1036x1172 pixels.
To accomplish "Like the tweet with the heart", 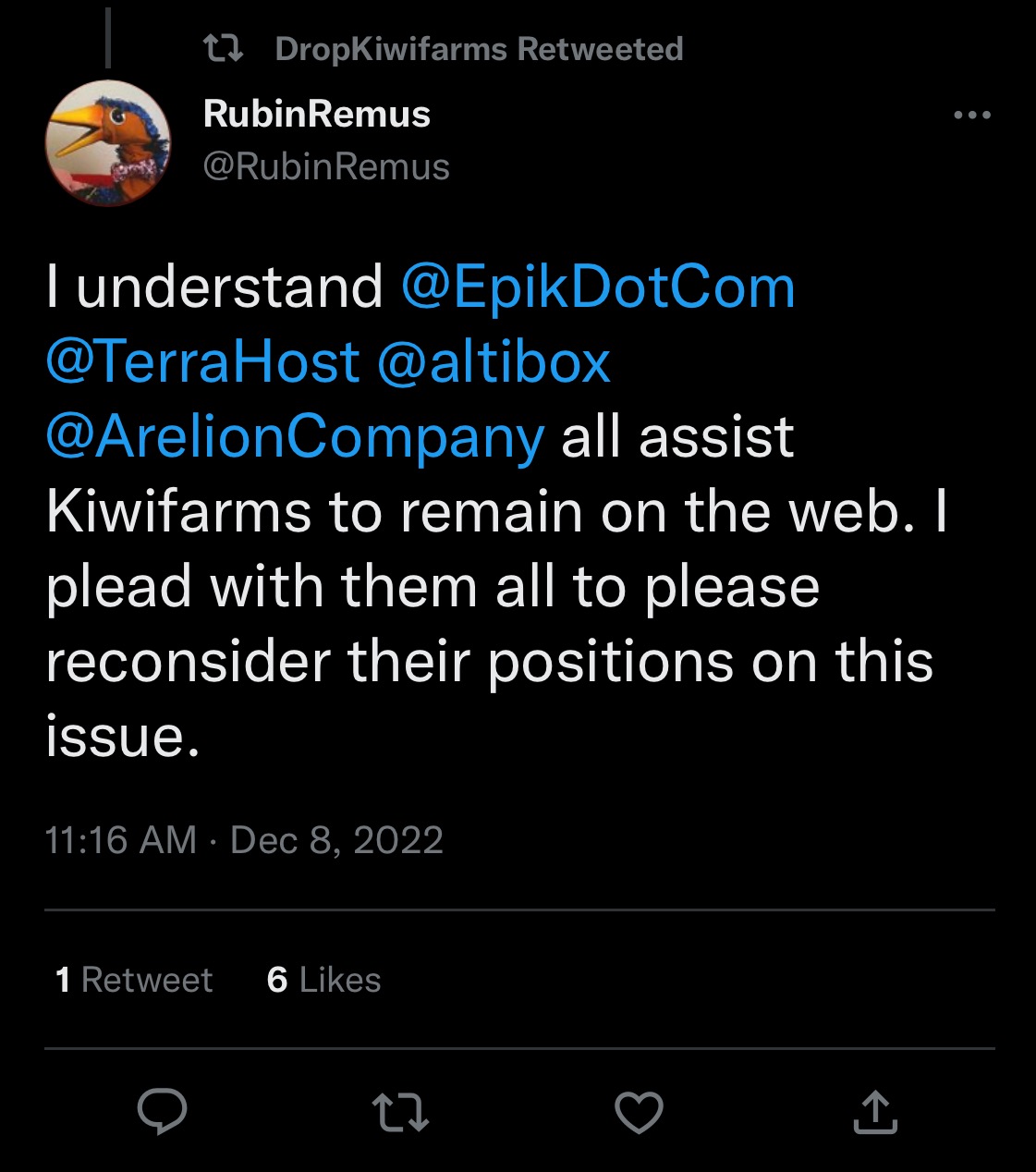I will click(639, 1112).
